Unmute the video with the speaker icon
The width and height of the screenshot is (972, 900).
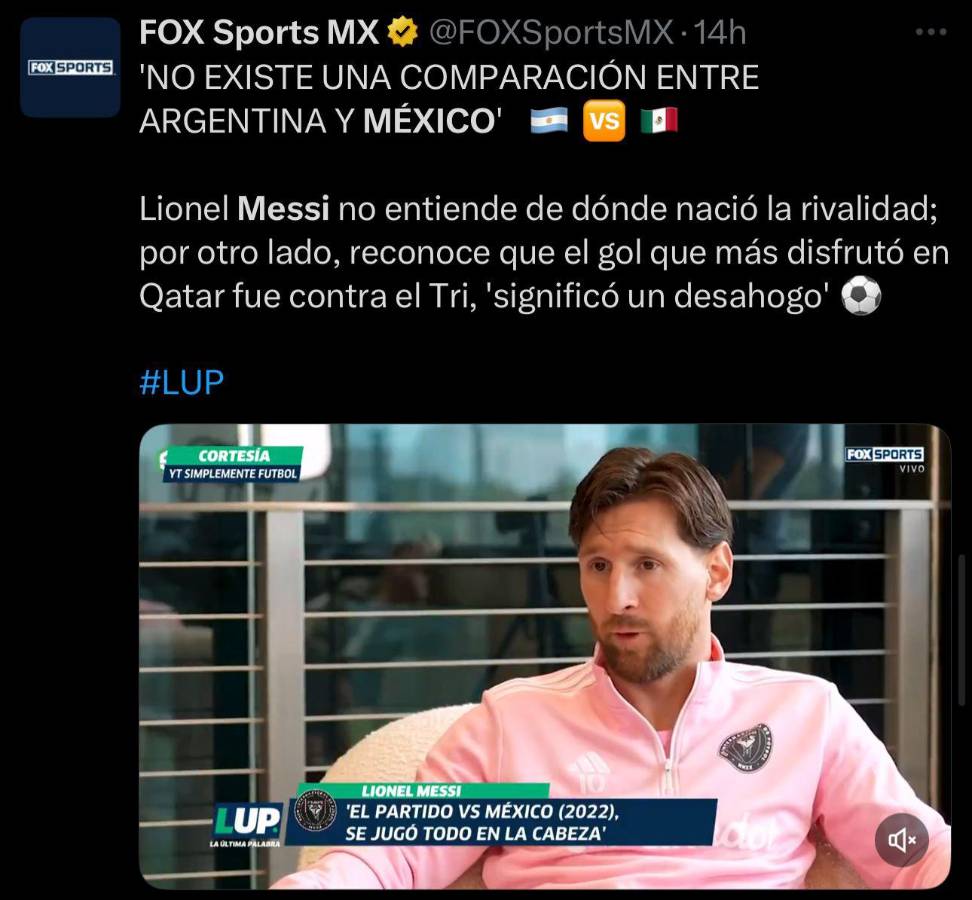[902, 840]
